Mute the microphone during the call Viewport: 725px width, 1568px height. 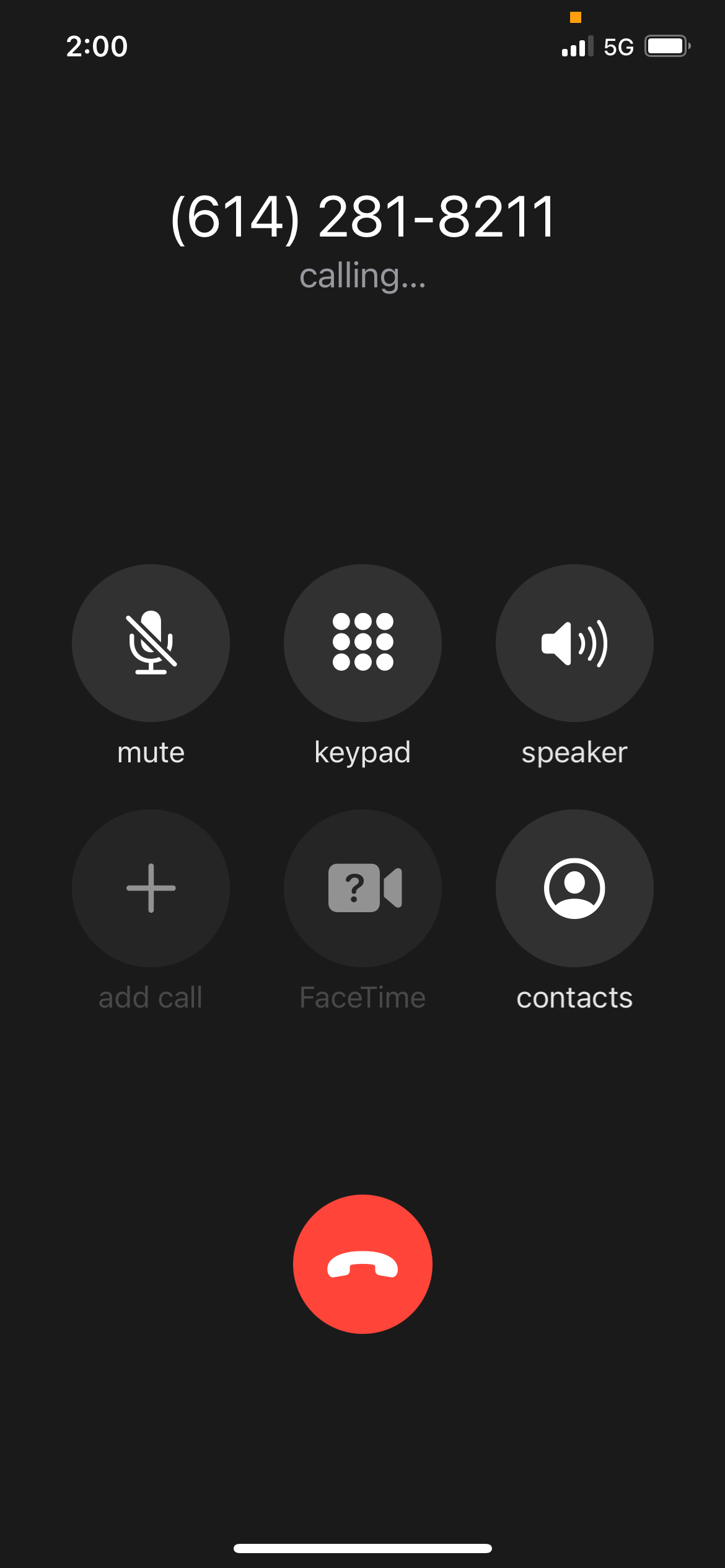pos(151,643)
